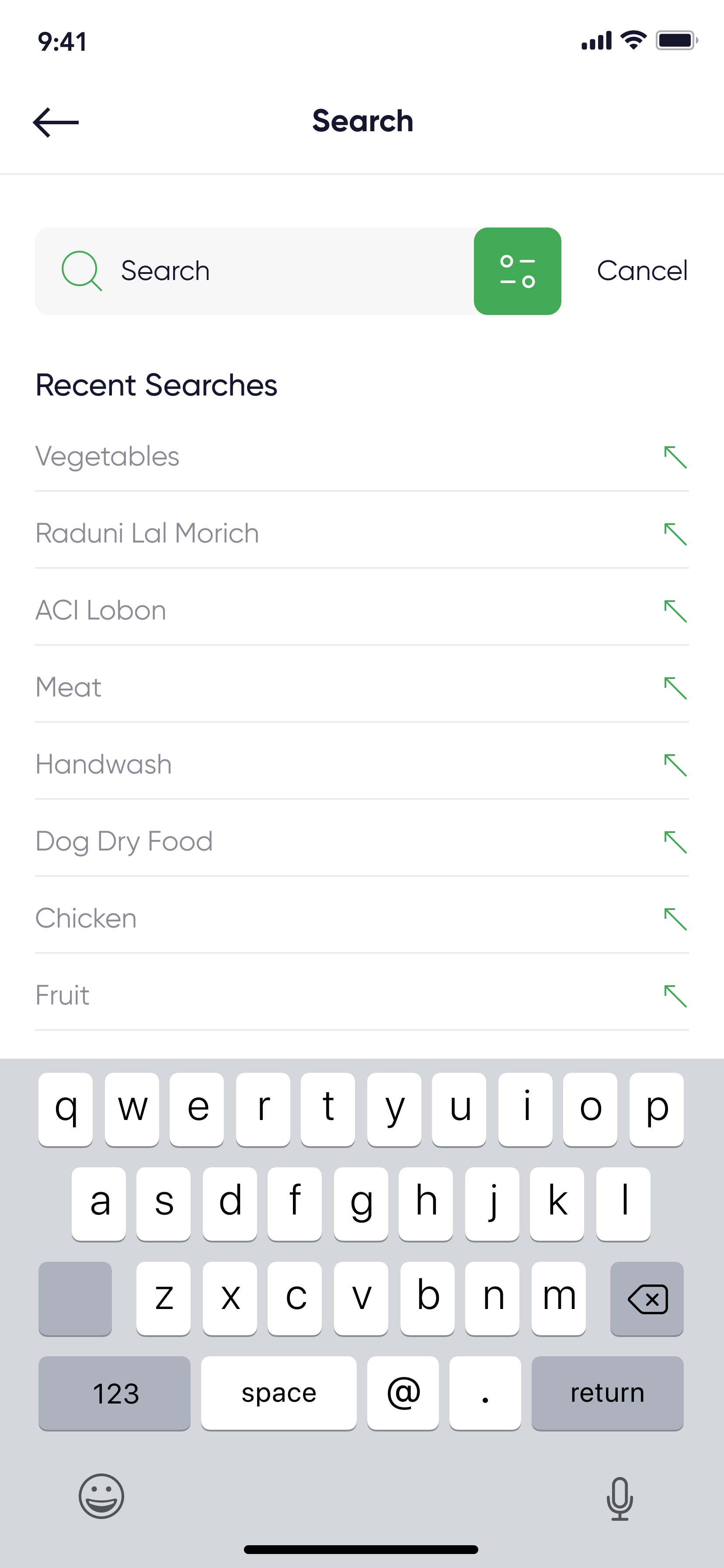This screenshot has height=1568, width=724.
Task: Tap the arrow icon beside Chicken
Action: (x=675, y=919)
